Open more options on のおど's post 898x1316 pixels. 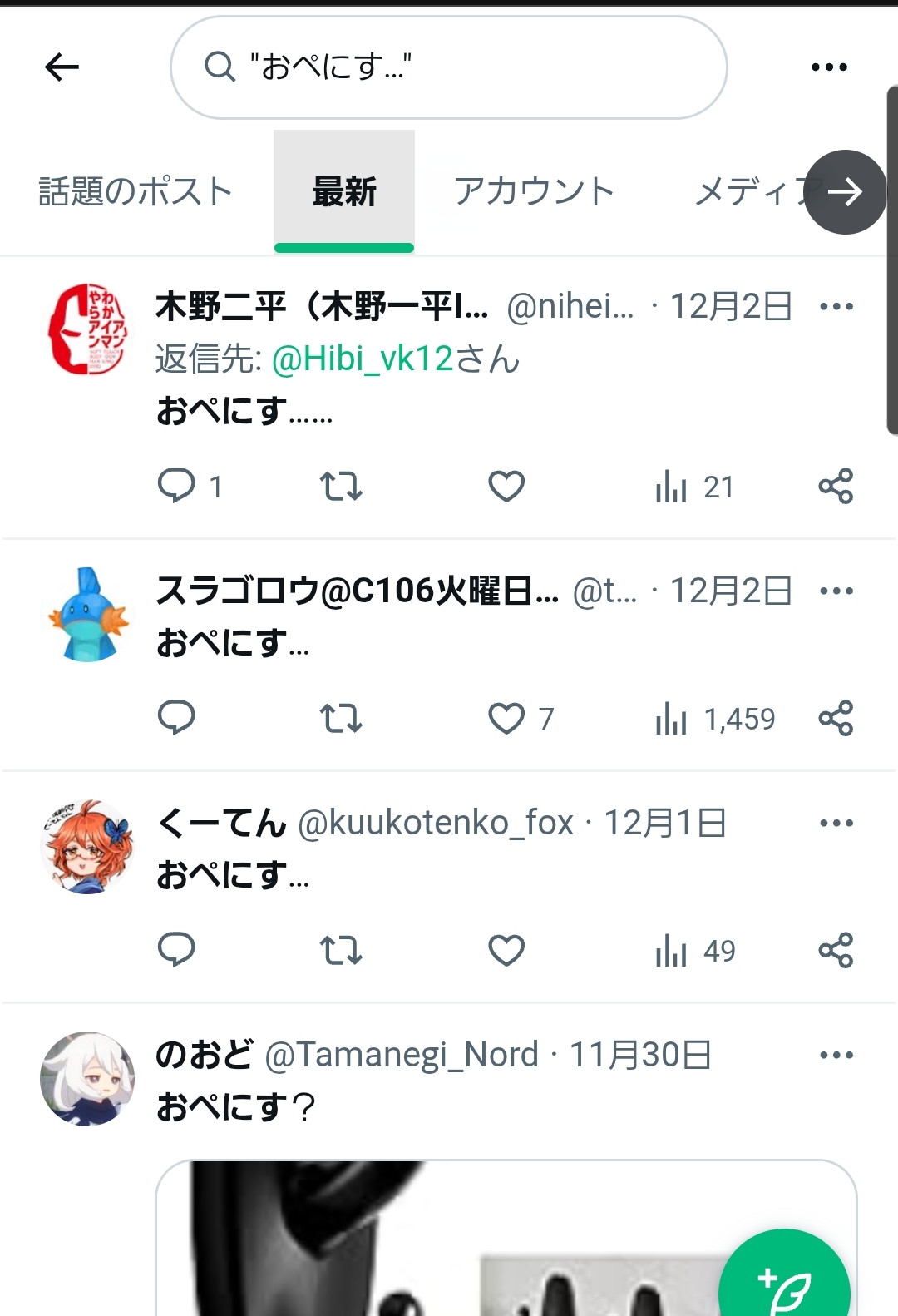pos(836,1056)
